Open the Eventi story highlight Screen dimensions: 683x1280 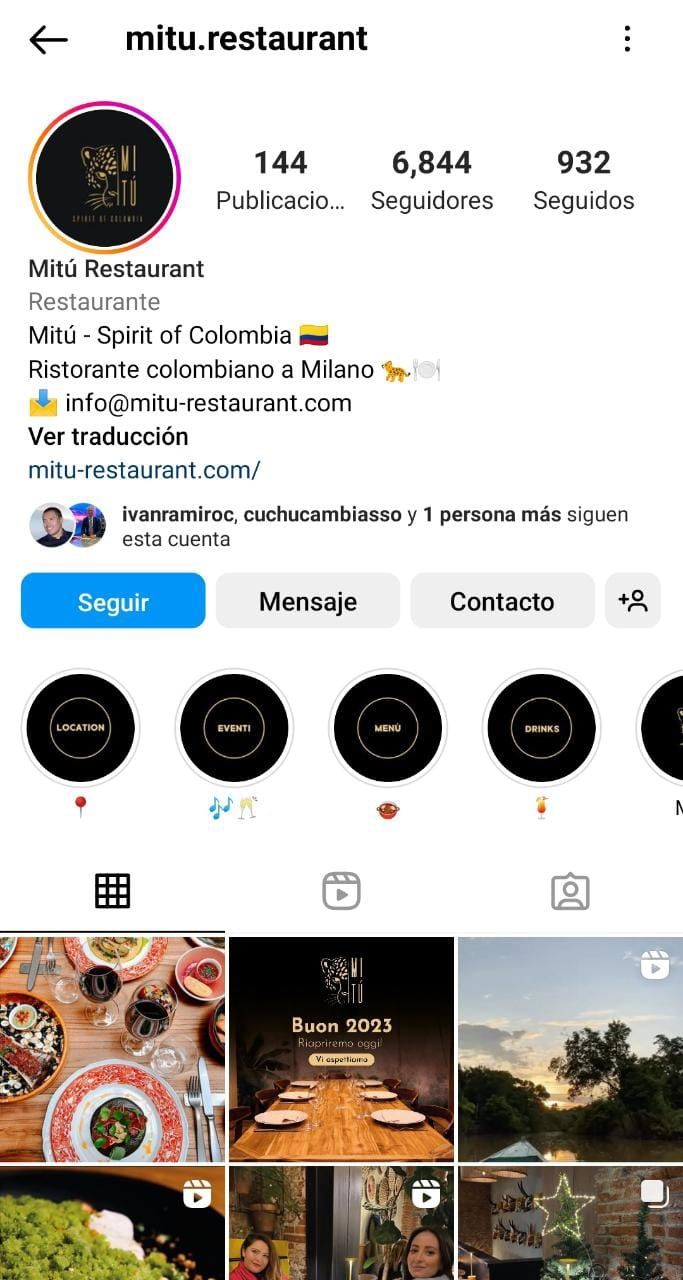pos(234,728)
